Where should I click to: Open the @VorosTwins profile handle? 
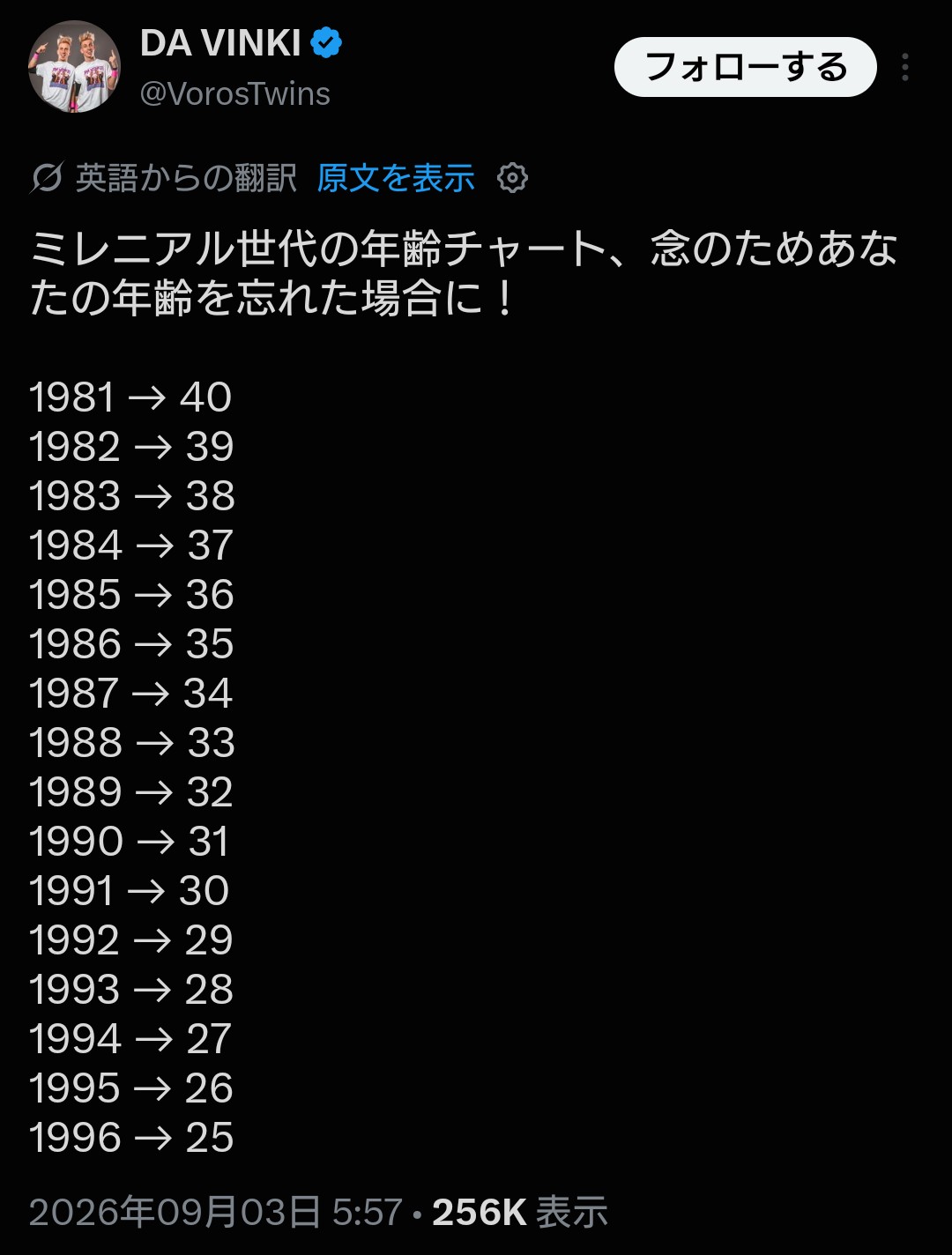(x=235, y=94)
